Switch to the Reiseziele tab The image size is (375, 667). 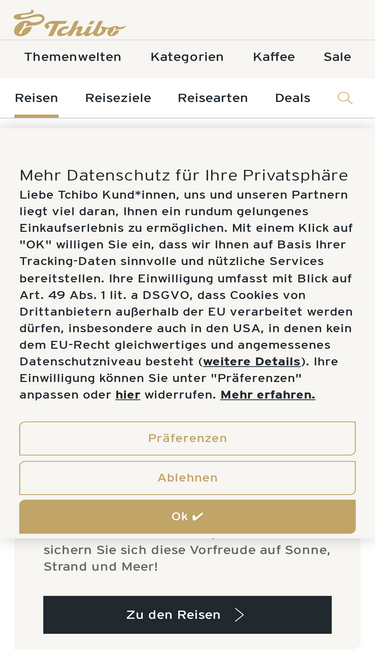[118, 98]
